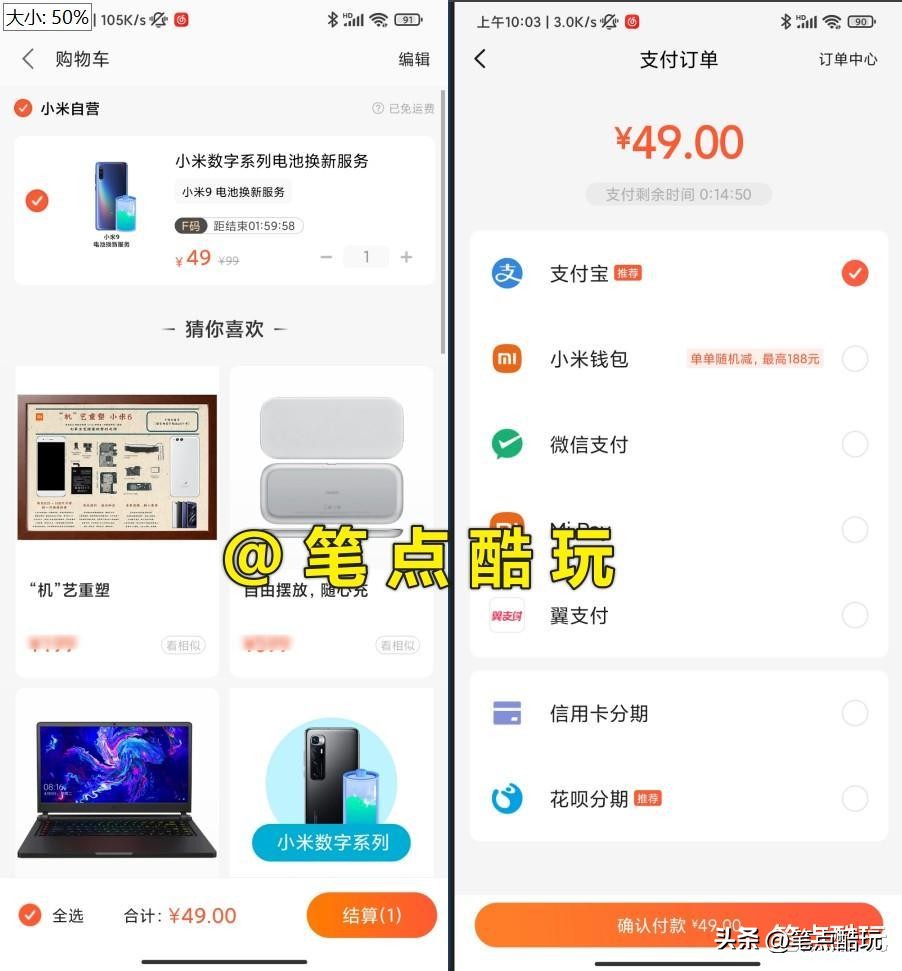Tap back arrow on the 支付订单 page

pyautogui.click(x=479, y=59)
